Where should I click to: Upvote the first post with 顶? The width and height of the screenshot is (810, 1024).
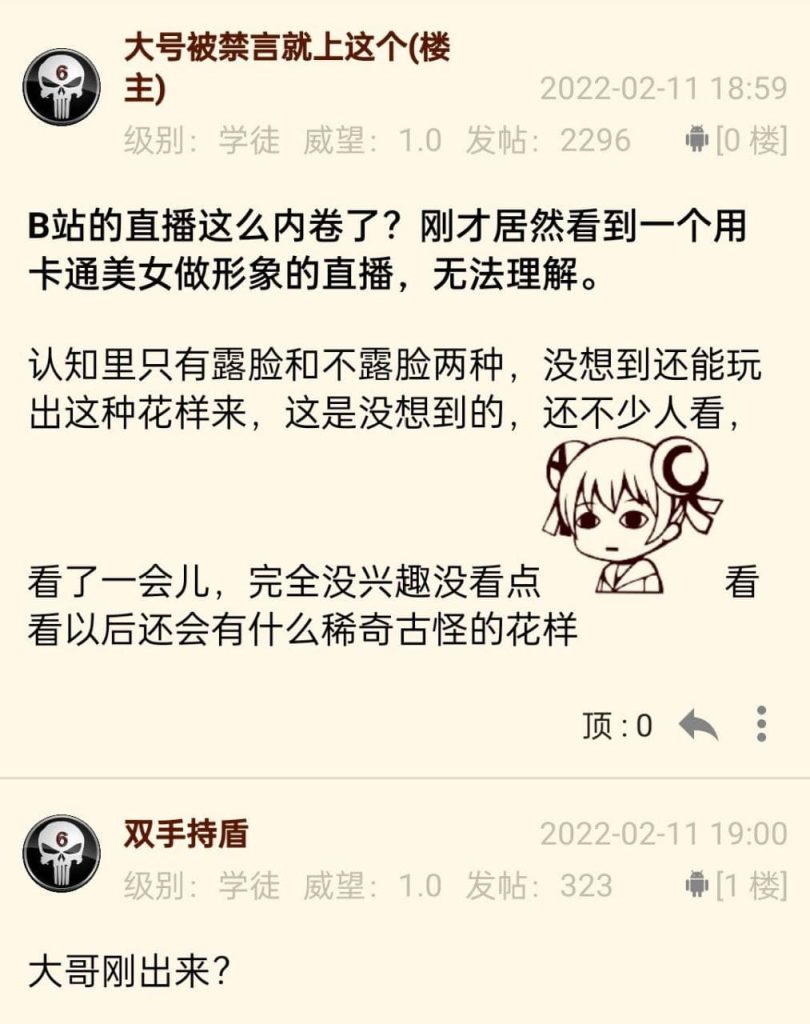click(x=616, y=725)
